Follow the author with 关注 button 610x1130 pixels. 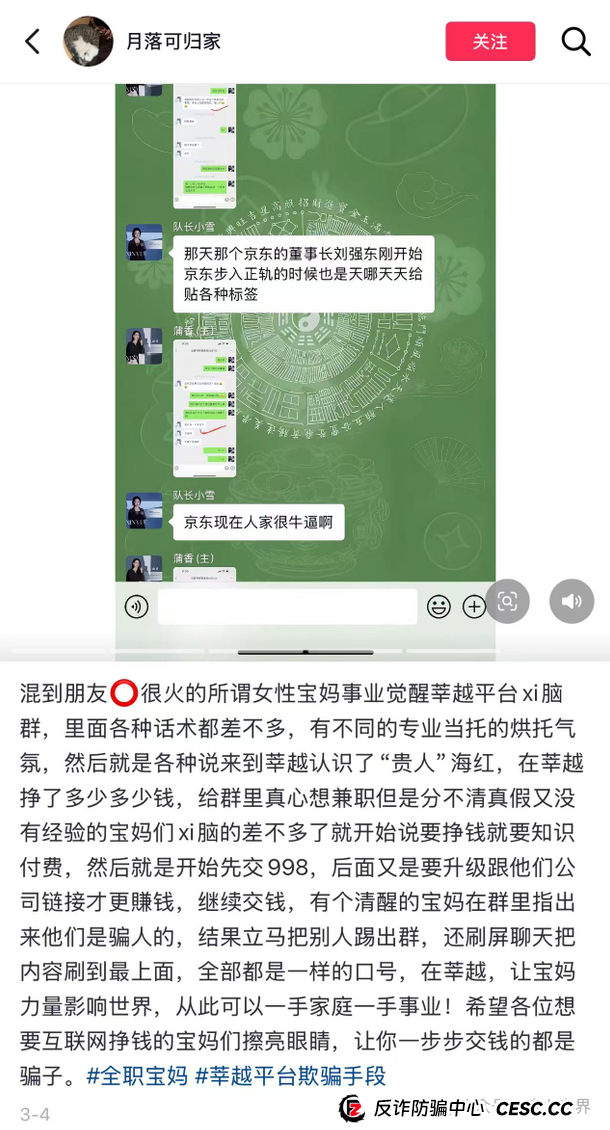(490, 41)
